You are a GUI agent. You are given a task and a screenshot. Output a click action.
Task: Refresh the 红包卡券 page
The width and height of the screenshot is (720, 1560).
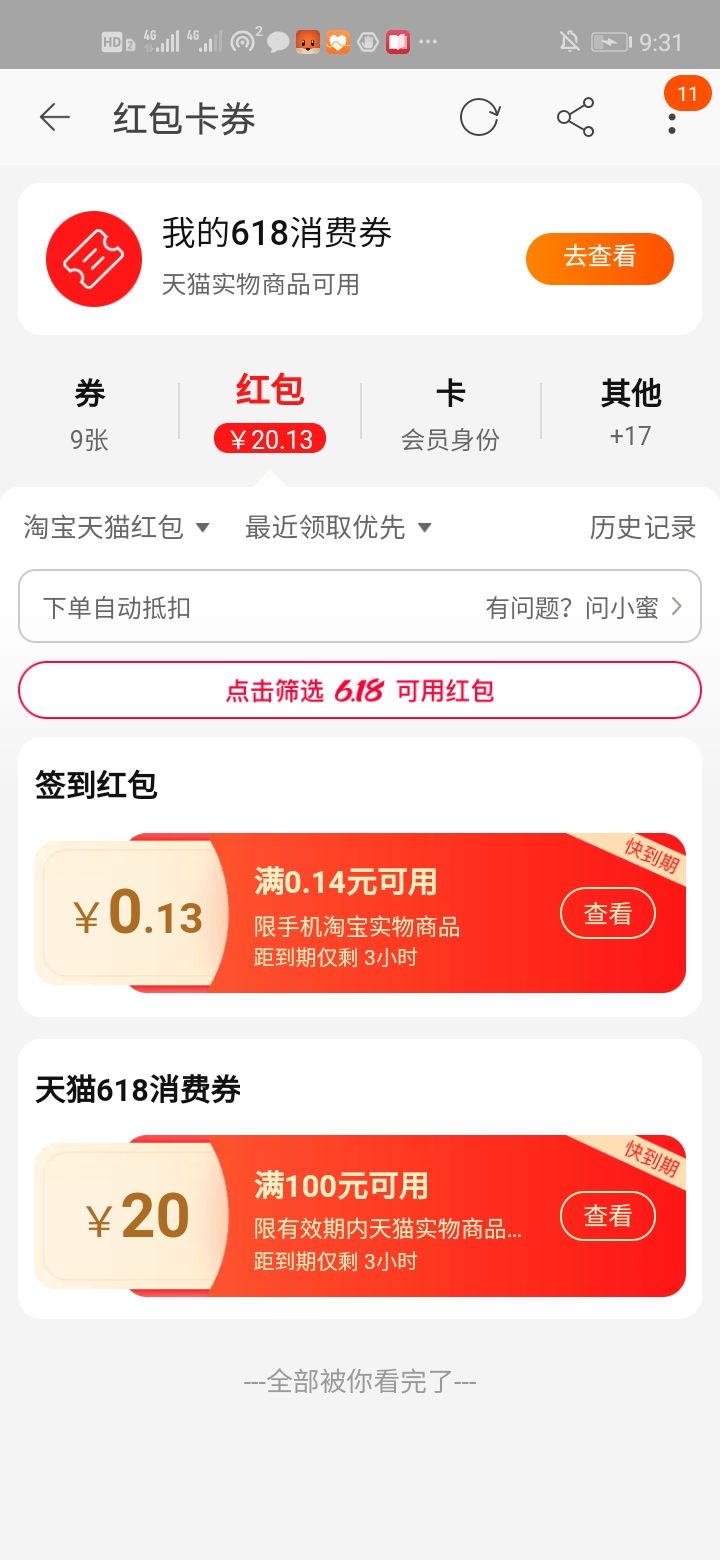(x=479, y=118)
